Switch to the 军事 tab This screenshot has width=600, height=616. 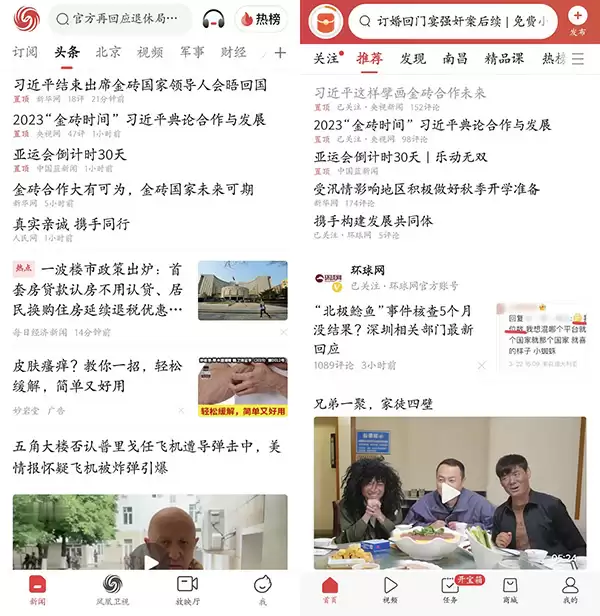(x=192, y=53)
